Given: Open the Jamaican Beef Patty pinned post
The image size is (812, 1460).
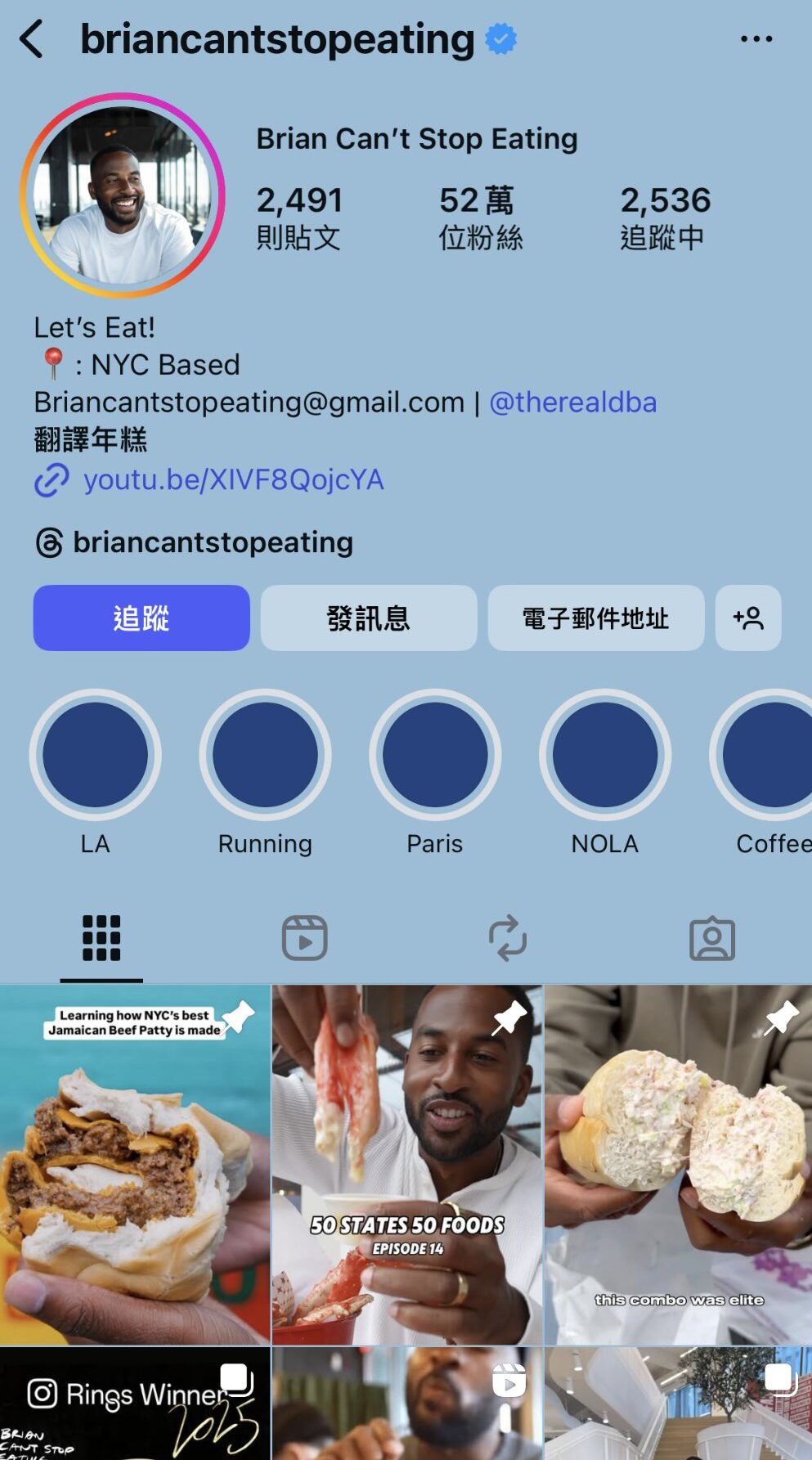Looking at the screenshot, I should [x=135, y=1166].
